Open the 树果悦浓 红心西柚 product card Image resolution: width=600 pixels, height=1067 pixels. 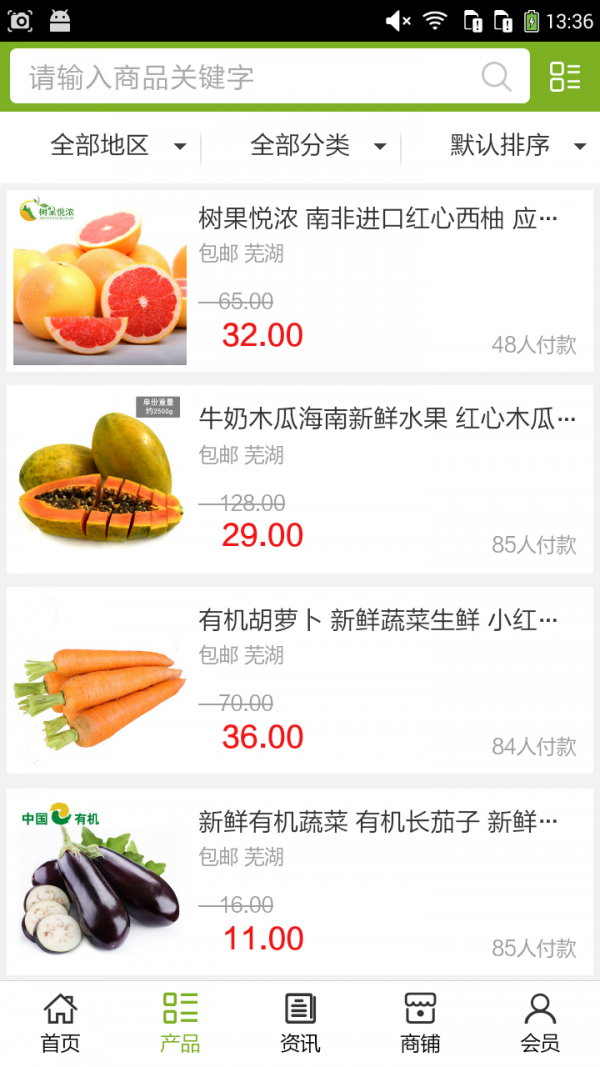coord(300,281)
